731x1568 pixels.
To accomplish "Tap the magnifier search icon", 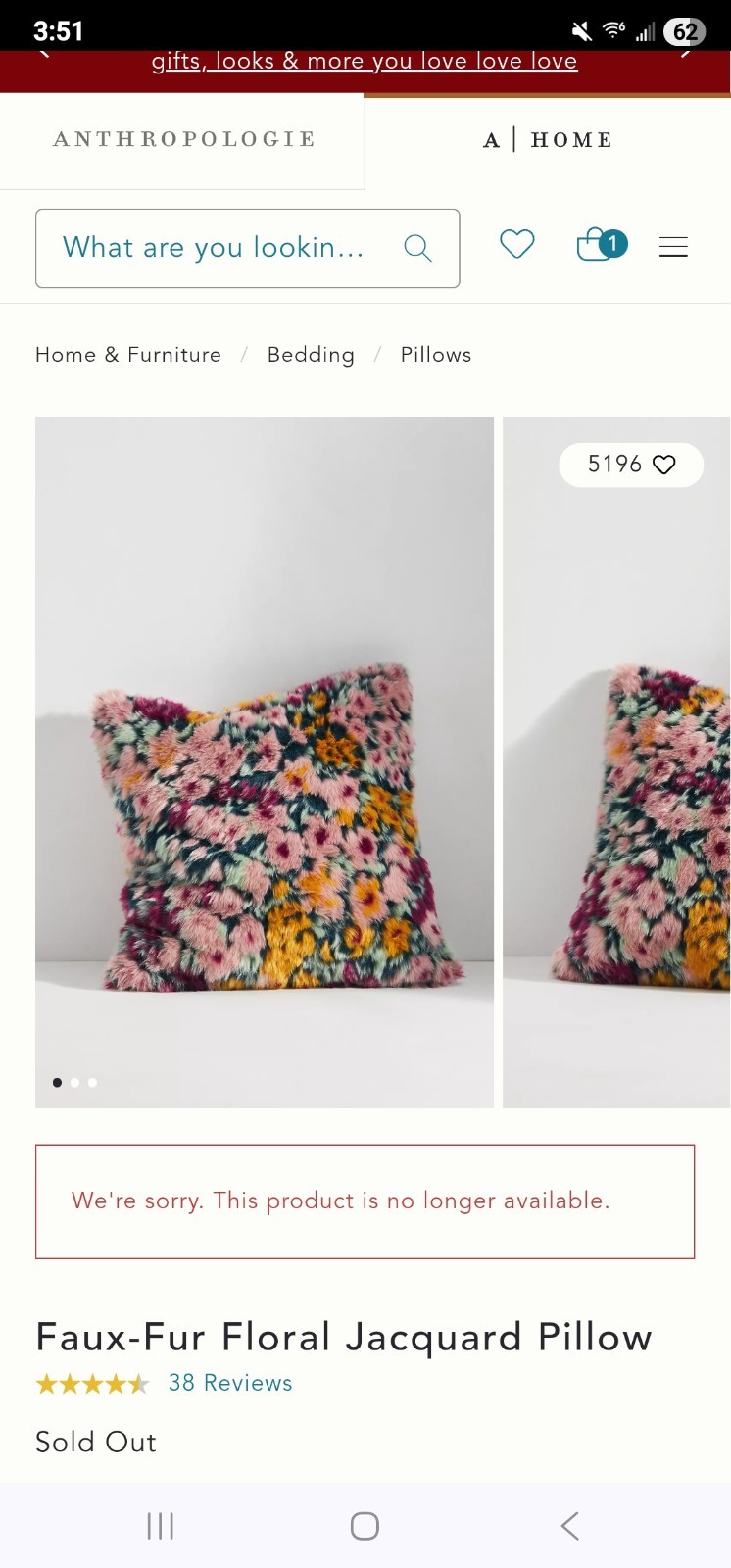I will (x=417, y=248).
